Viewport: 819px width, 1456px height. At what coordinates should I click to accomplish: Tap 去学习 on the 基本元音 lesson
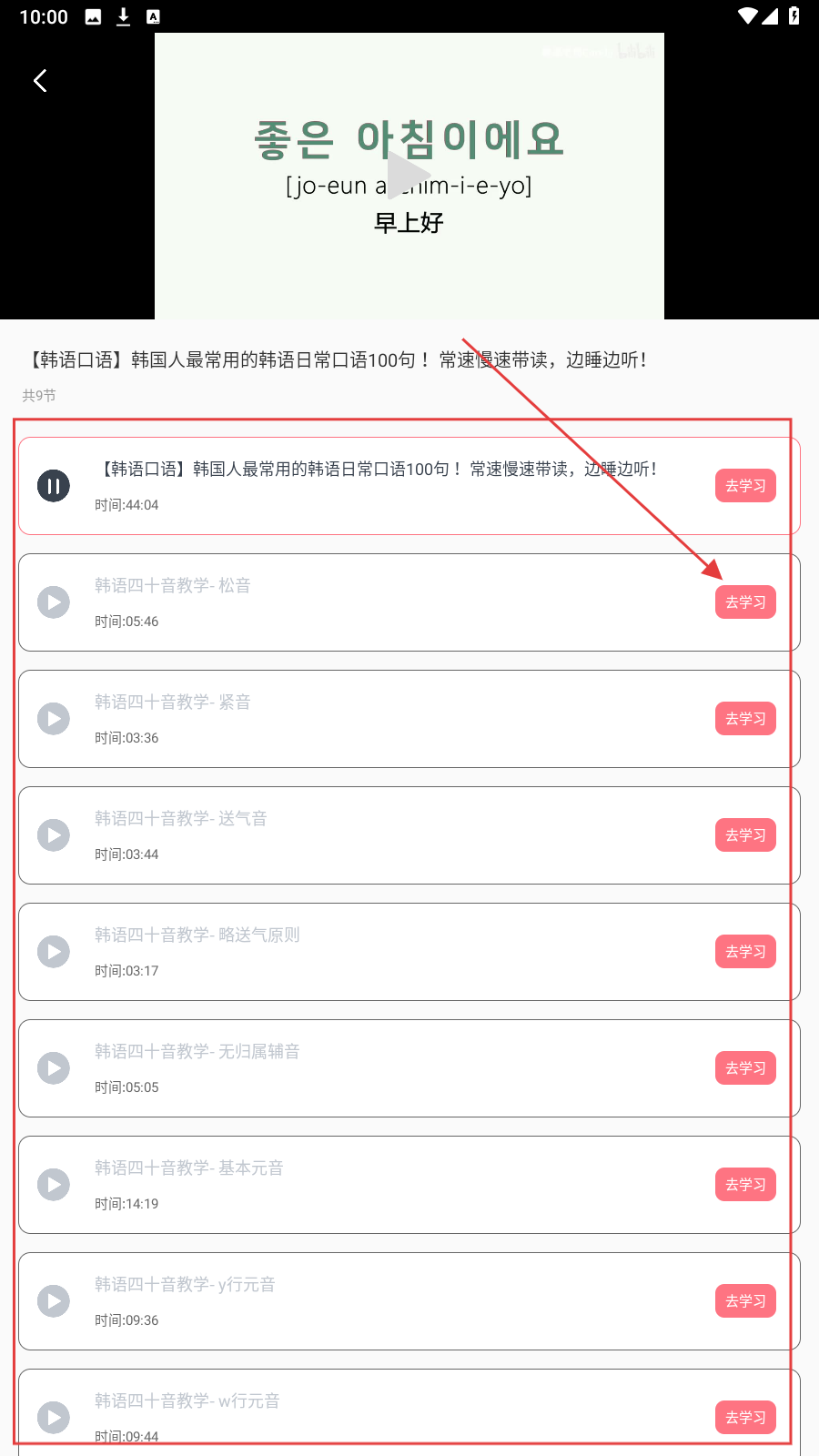[x=745, y=1185]
